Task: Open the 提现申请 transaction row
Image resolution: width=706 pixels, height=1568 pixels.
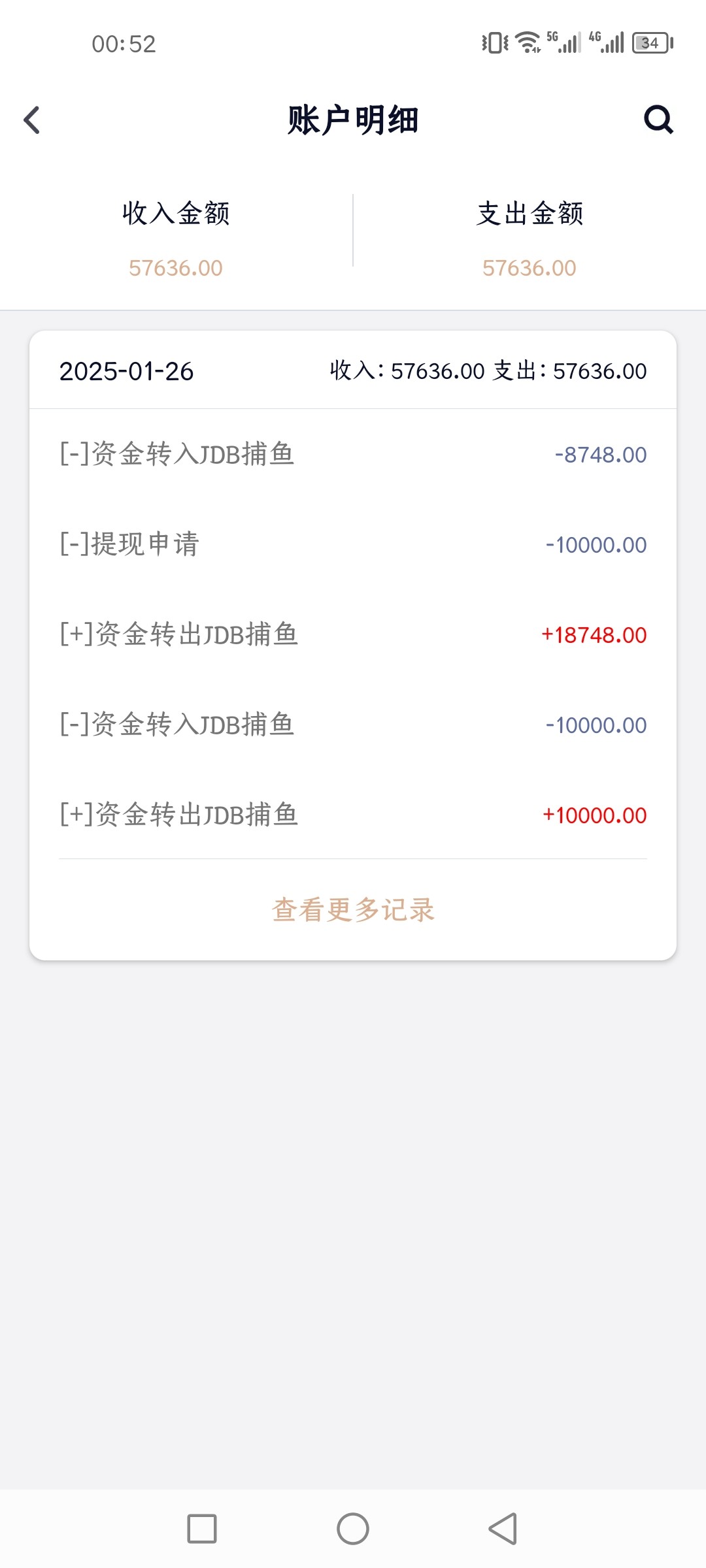Action: coord(353,544)
